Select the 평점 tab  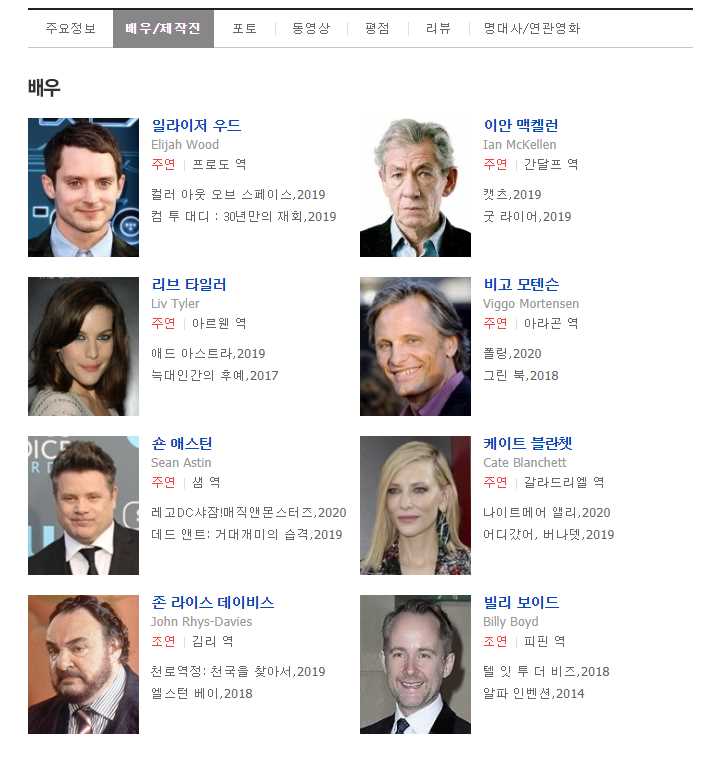pos(377,29)
